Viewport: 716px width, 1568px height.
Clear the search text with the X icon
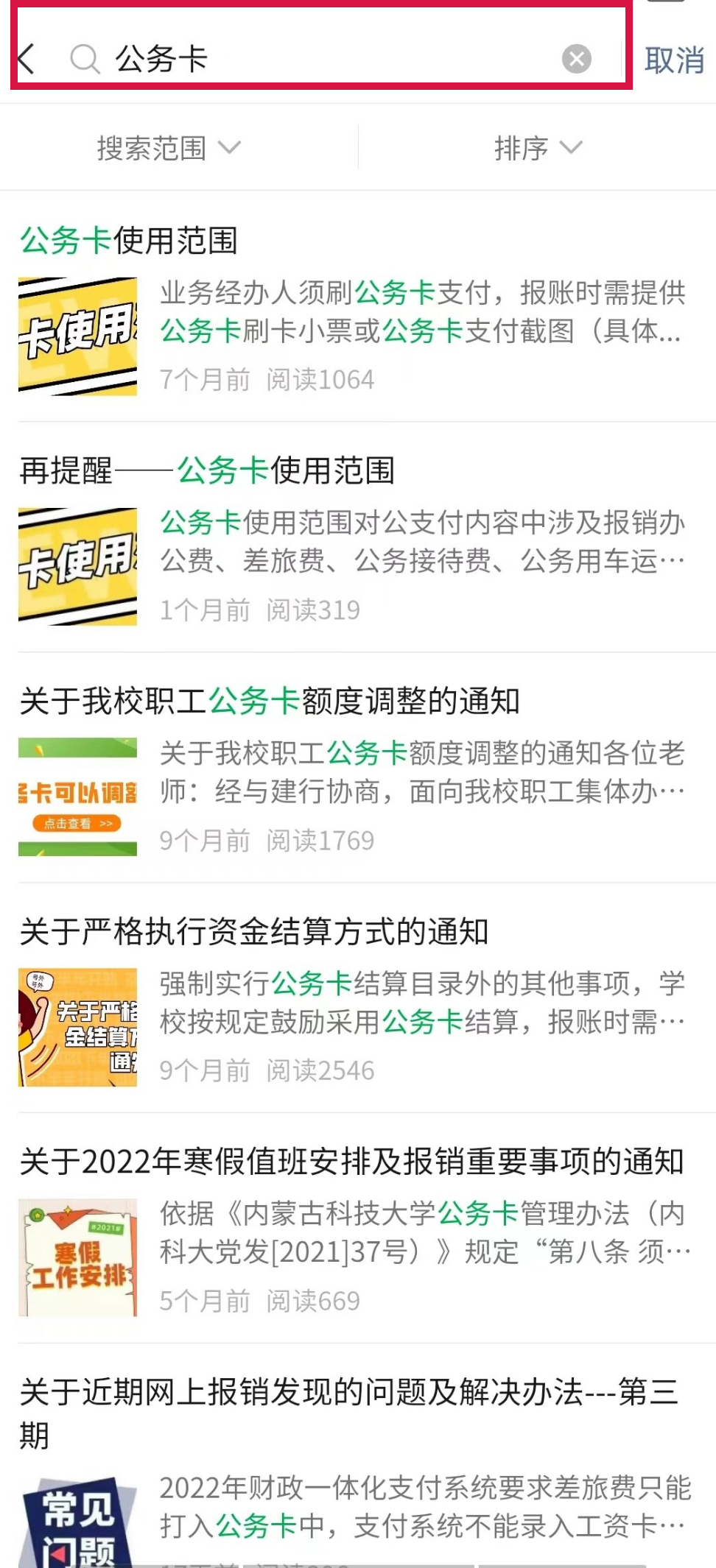coord(576,59)
